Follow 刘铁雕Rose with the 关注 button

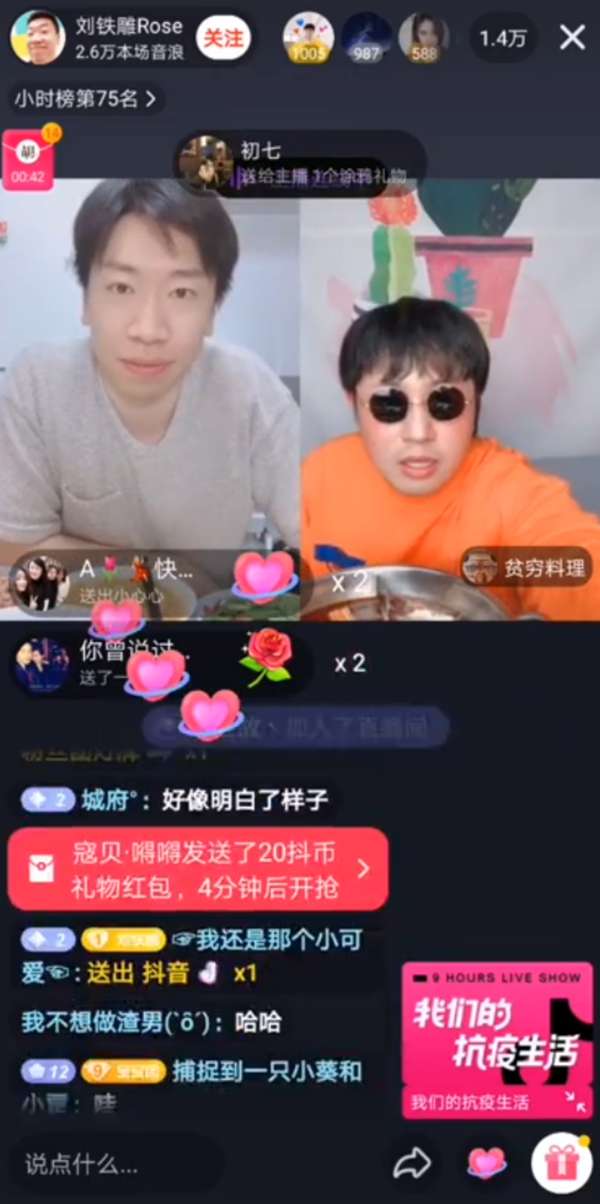tap(222, 38)
